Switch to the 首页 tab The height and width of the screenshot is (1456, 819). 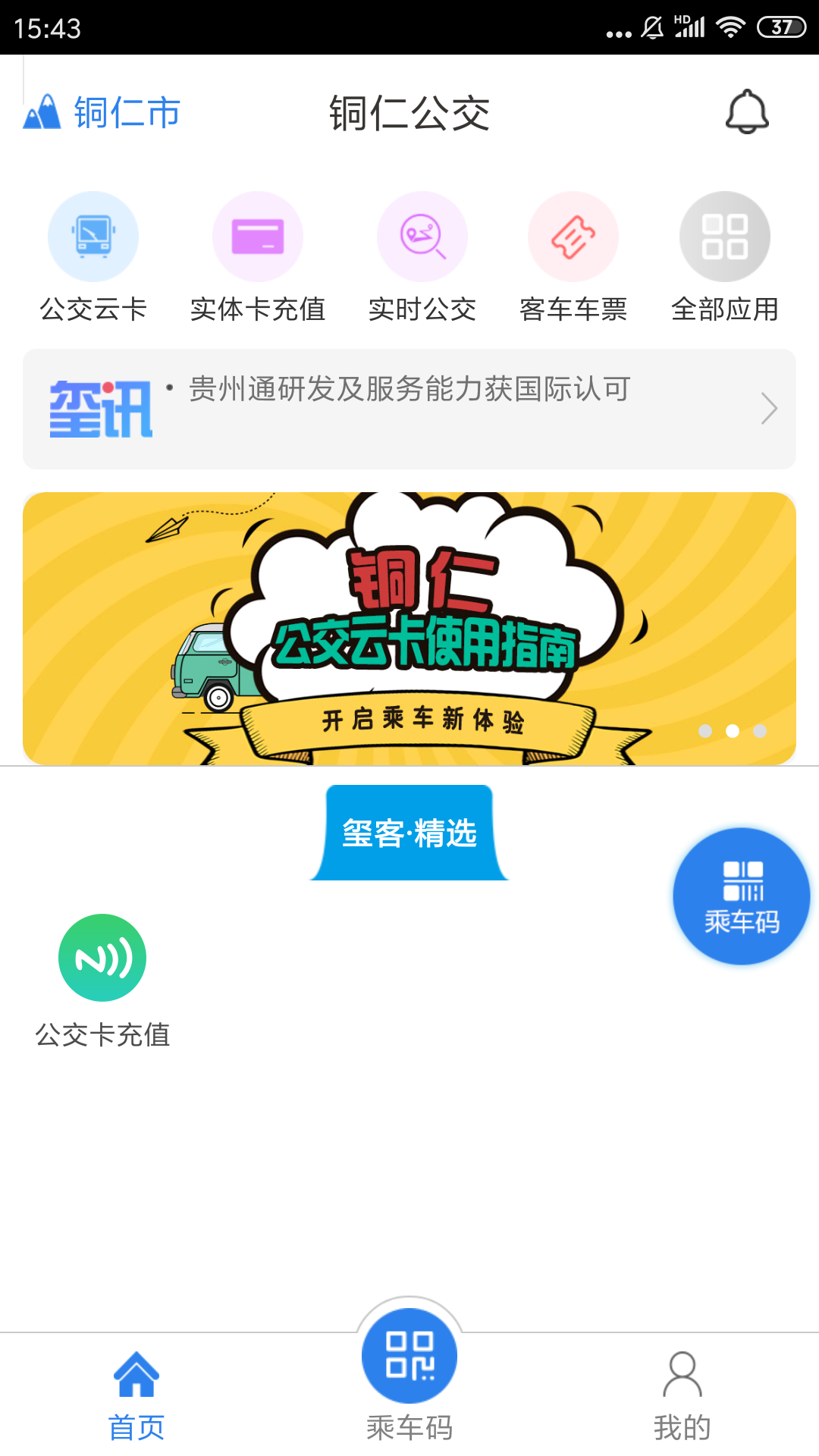click(136, 1395)
